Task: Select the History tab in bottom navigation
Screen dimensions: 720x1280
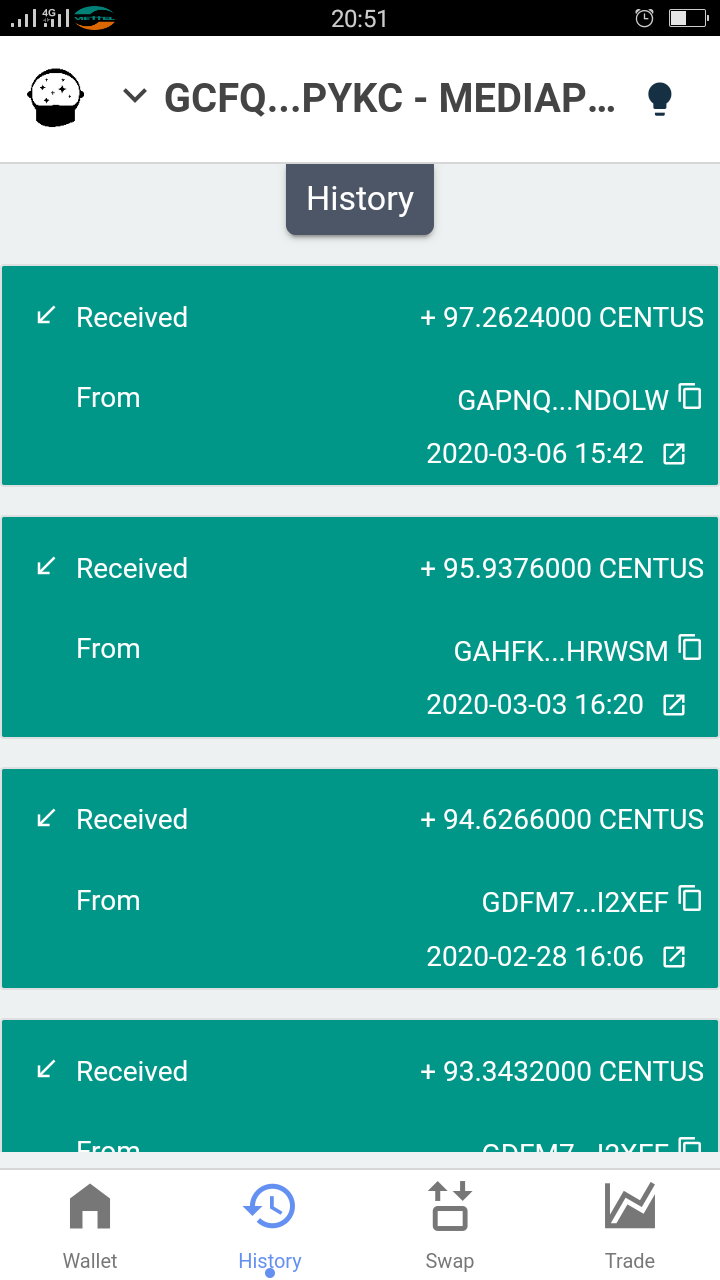Action: tap(270, 1225)
